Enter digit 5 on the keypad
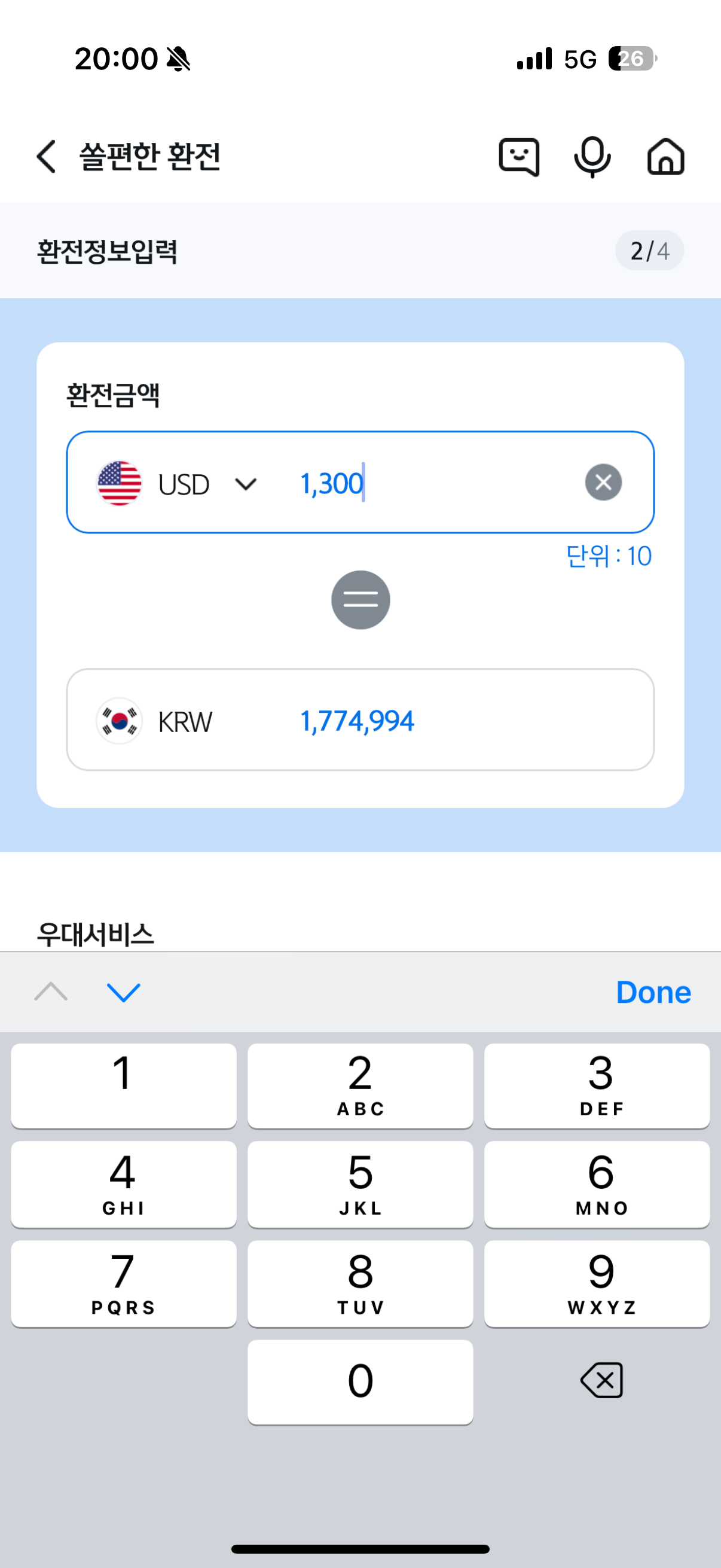Screen dimensions: 721x1568 point(360,1184)
